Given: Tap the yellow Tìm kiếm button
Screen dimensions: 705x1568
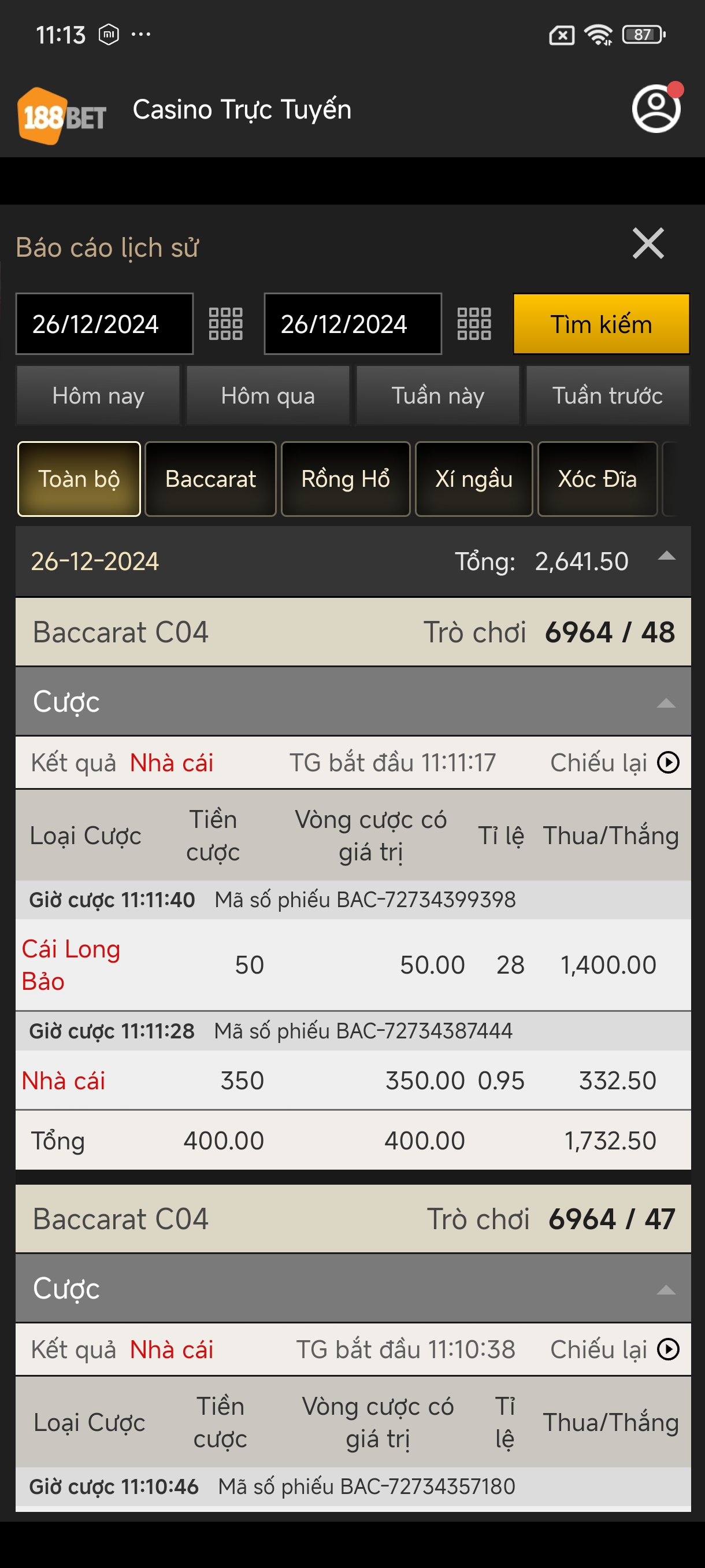Looking at the screenshot, I should pyautogui.click(x=601, y=324).
